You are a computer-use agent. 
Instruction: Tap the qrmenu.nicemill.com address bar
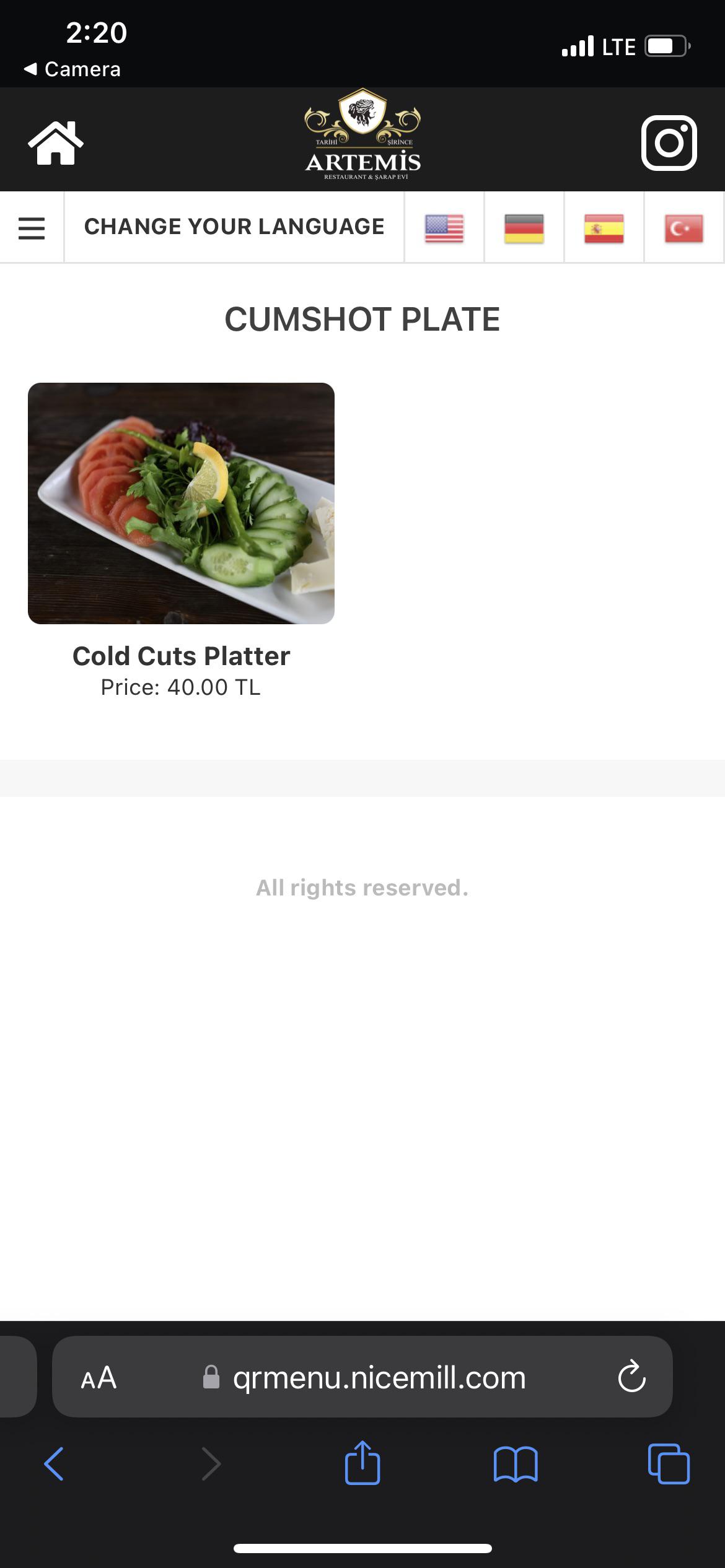coord(378,1378)
